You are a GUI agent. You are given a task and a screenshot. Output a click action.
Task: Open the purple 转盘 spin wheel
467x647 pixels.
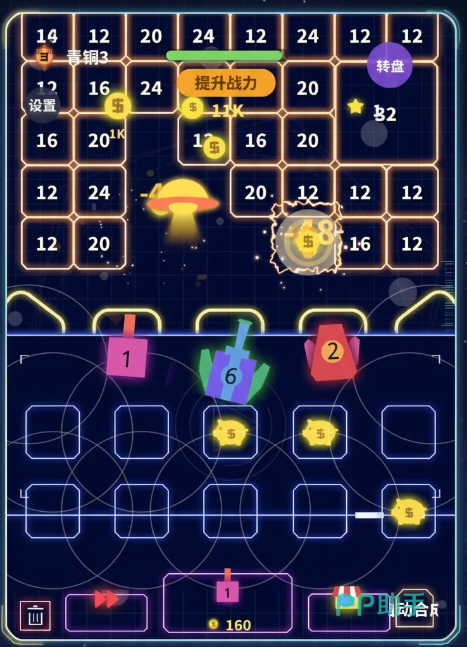389,65
